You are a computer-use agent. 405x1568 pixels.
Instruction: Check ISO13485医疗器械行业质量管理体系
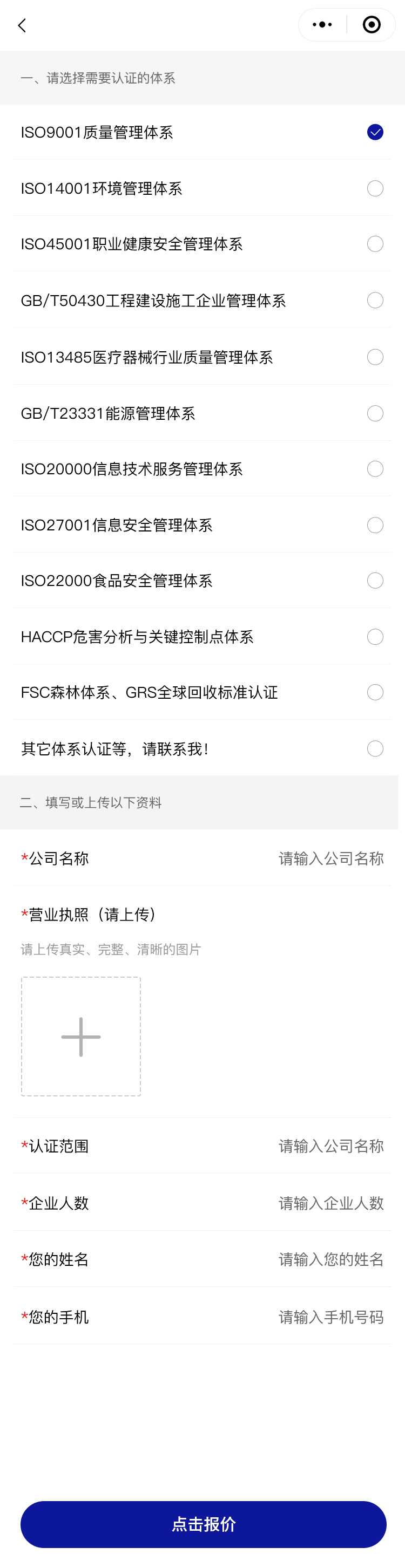pyautogui.click(x=375, y=357)
